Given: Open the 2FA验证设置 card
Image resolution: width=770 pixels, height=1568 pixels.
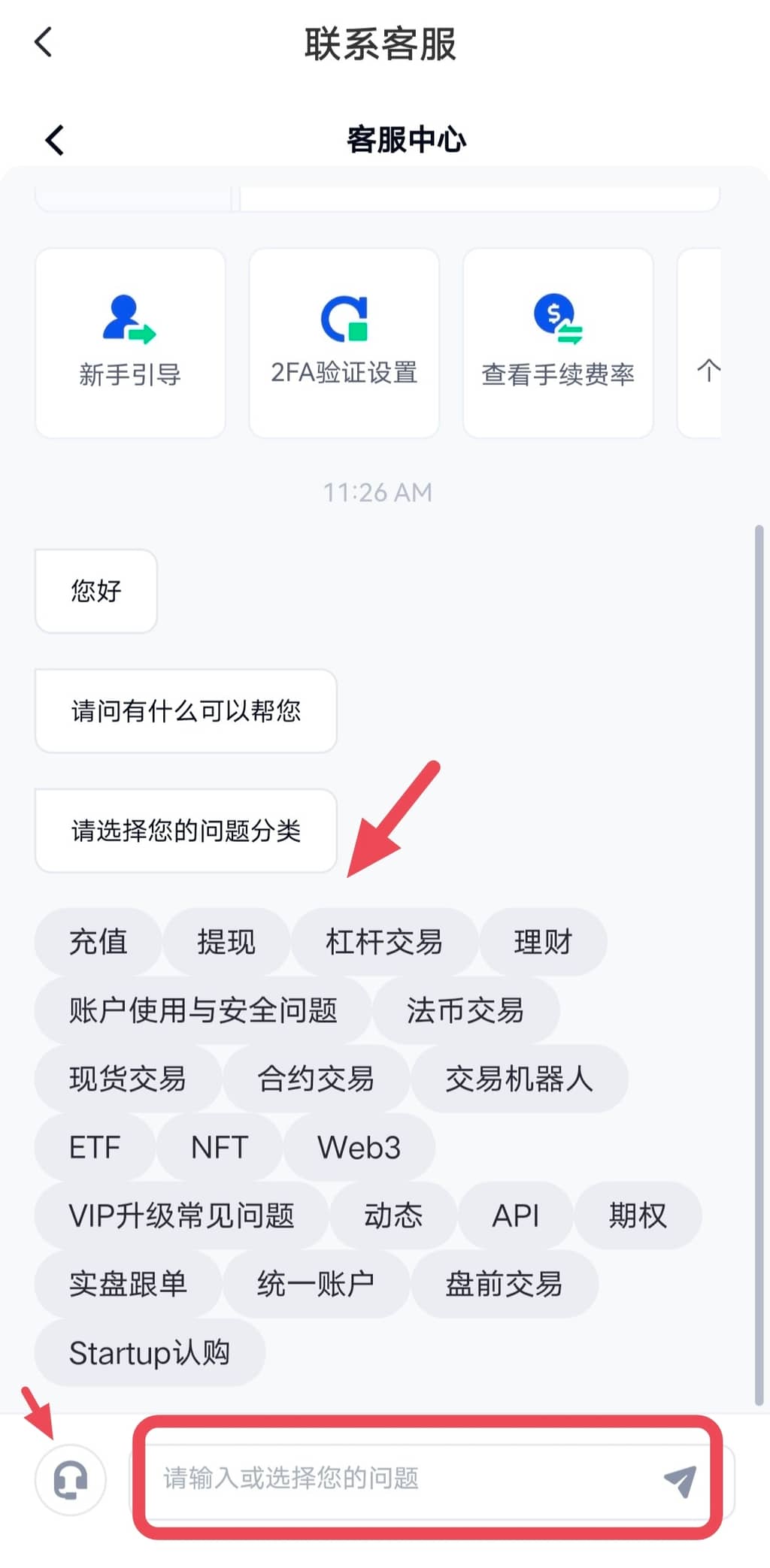Looking at the screenshot, I should pos(344,343).
